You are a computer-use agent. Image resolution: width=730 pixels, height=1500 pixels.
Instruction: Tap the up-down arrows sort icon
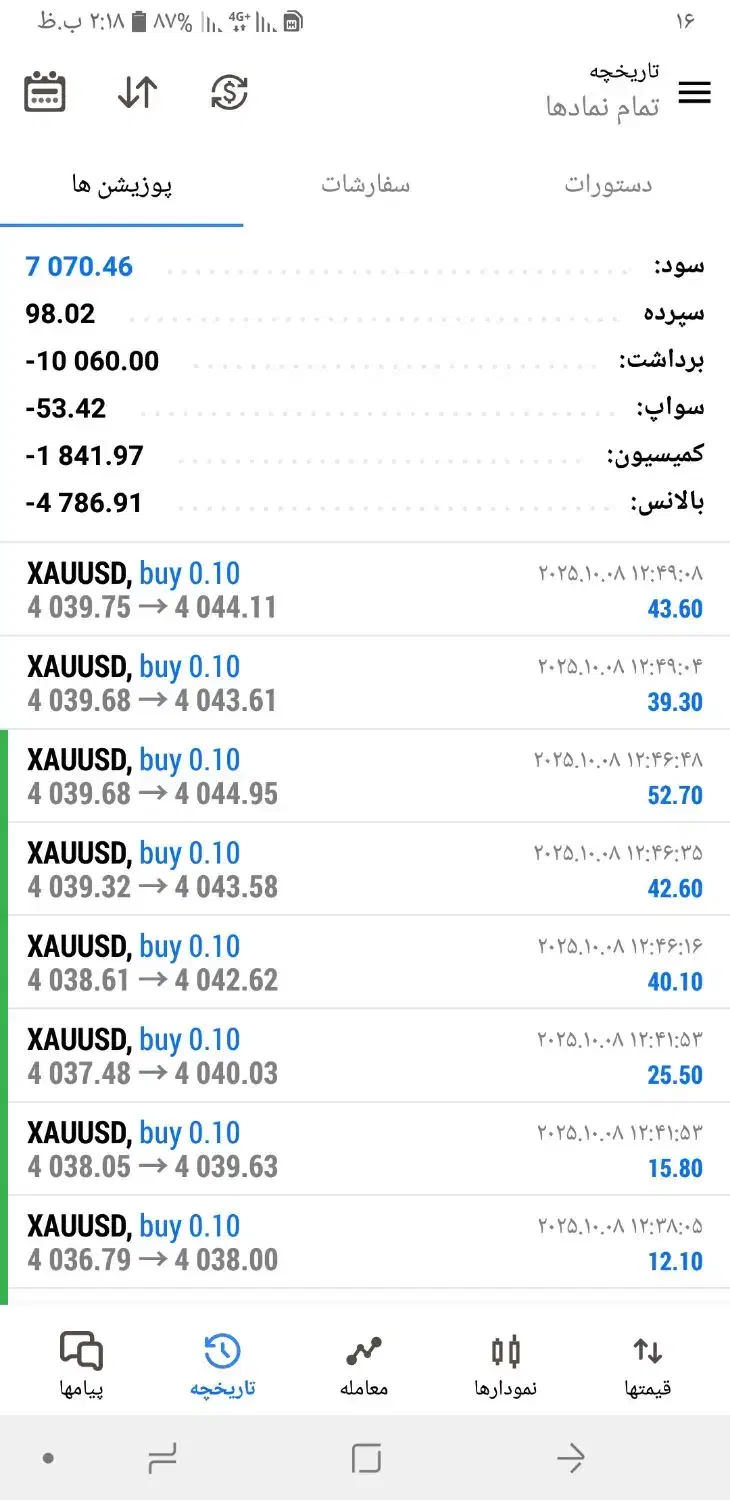[x=137, y=93]
